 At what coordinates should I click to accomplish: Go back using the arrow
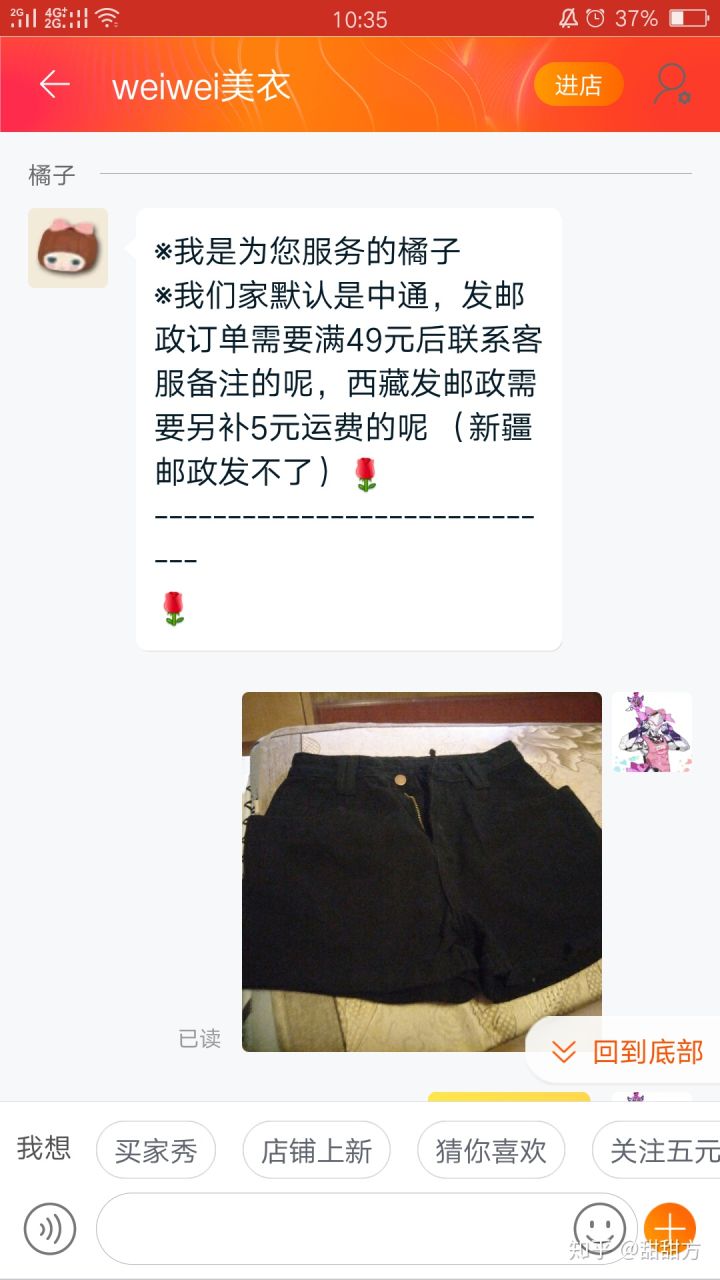pyautogui.click(x=54, y=85)
